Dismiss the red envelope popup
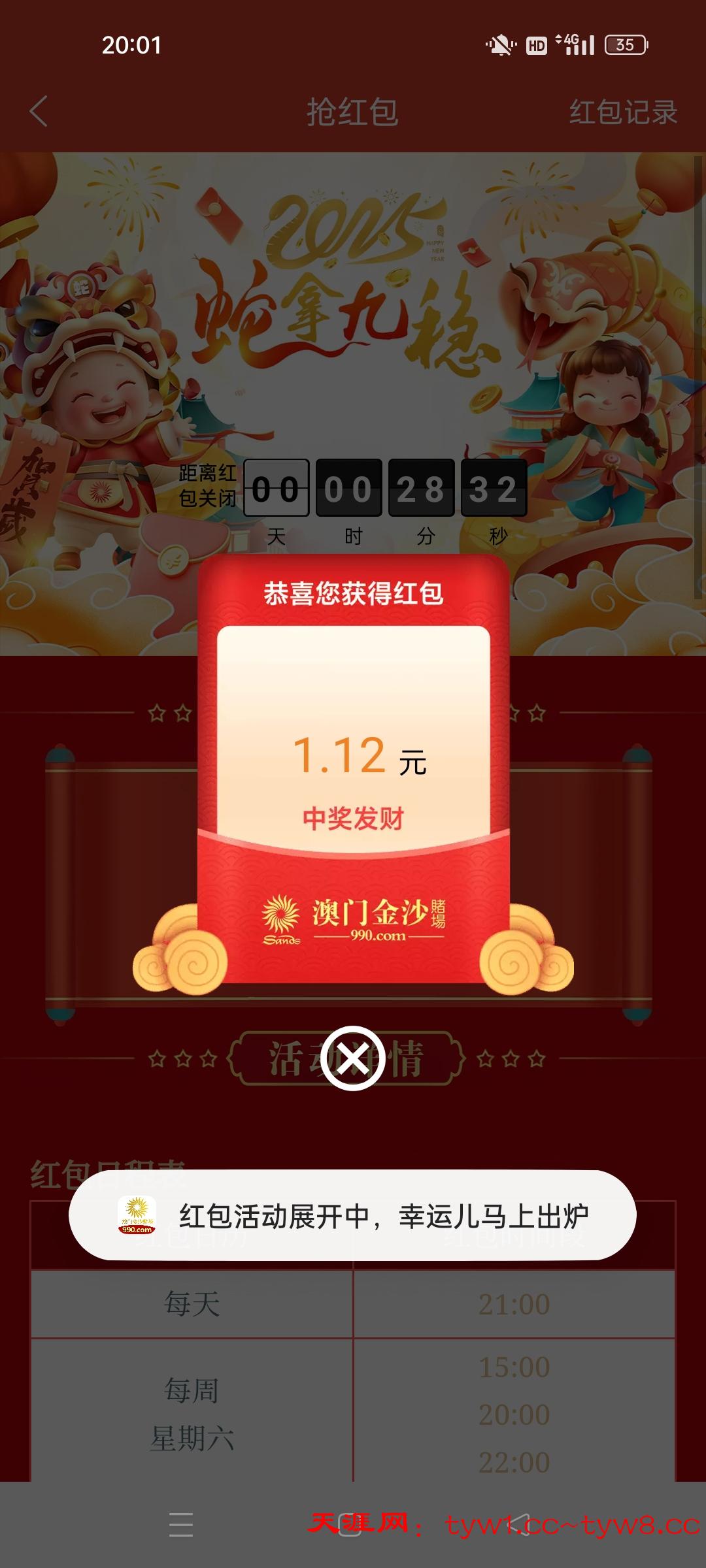Screen dimensions: 706x1568 click(x=353, y=1058)
